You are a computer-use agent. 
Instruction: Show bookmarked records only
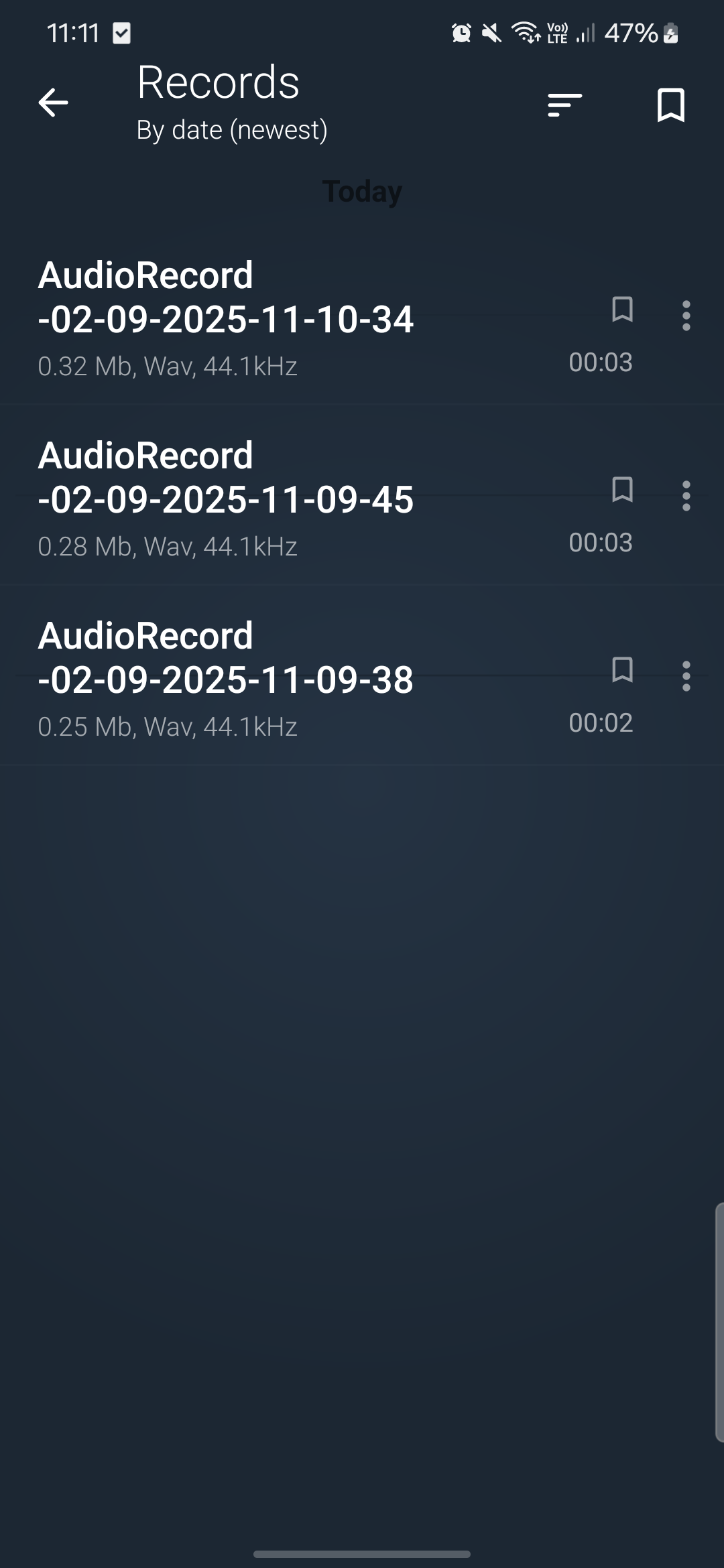pos(670,105)
